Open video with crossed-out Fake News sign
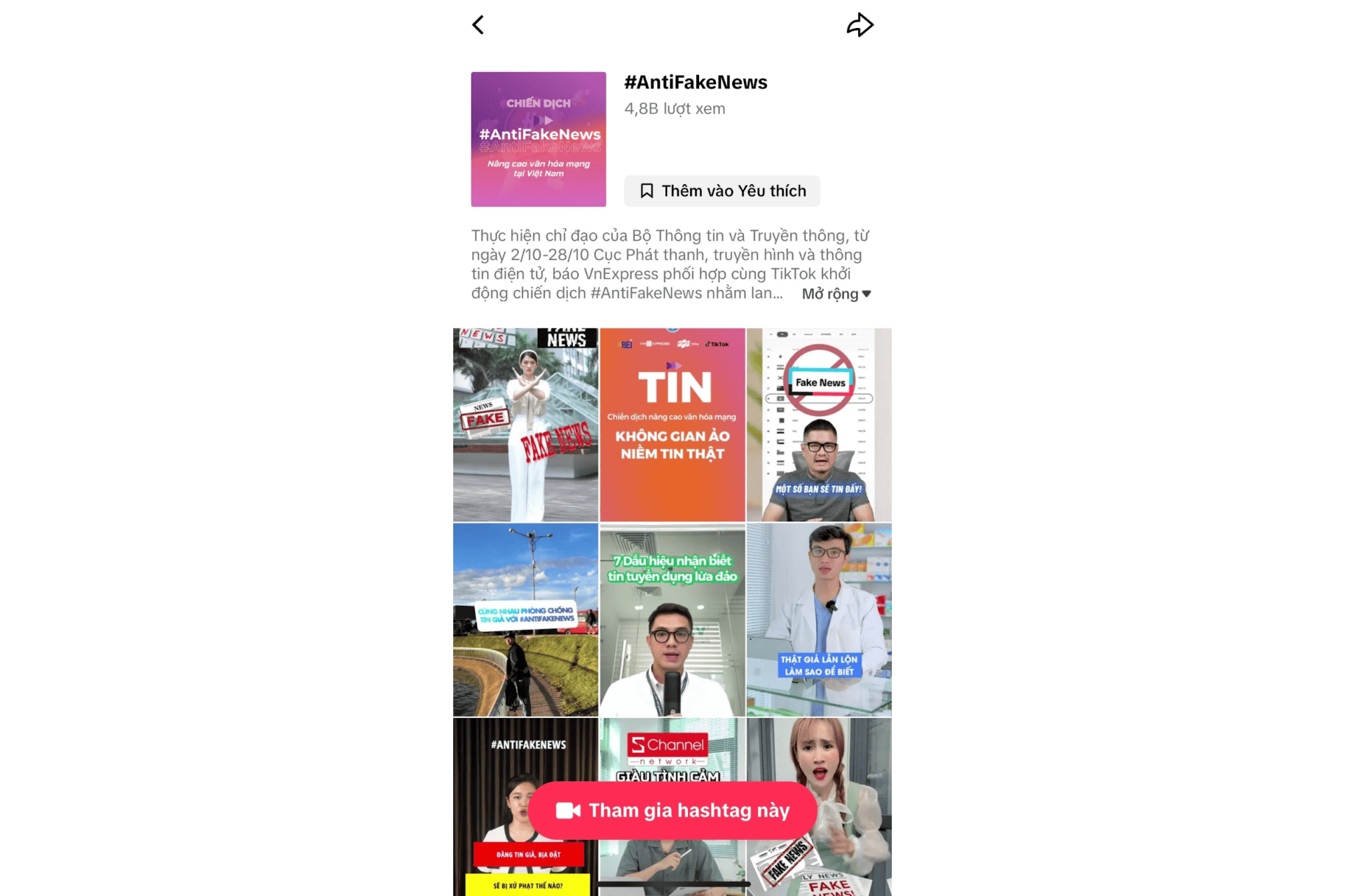The height and width of the screenshot is (896, 1345). (x=819, y=425)
